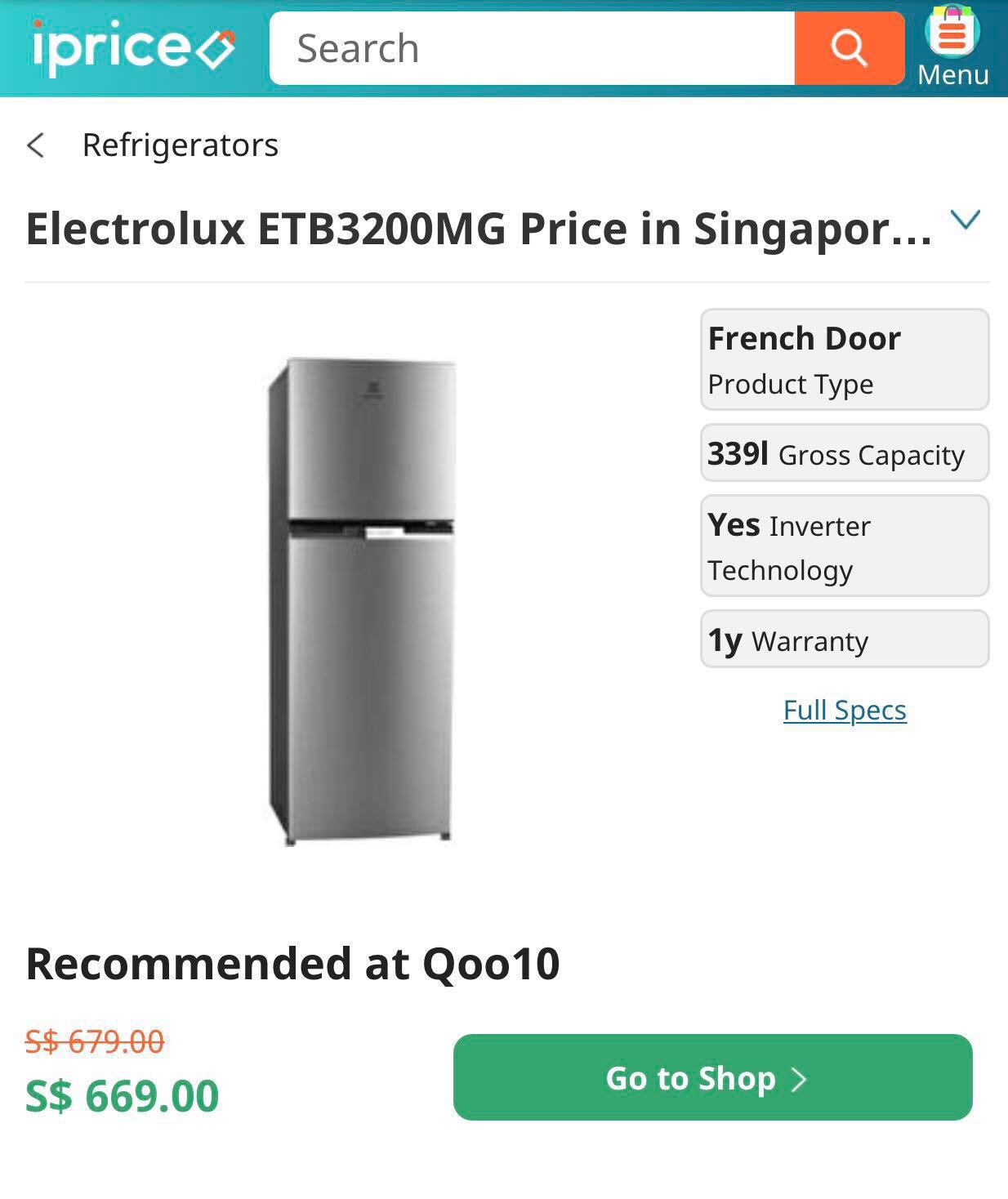Open the Full Specs link
The height and width of the screenshot is (1199, 1008).
843,710
